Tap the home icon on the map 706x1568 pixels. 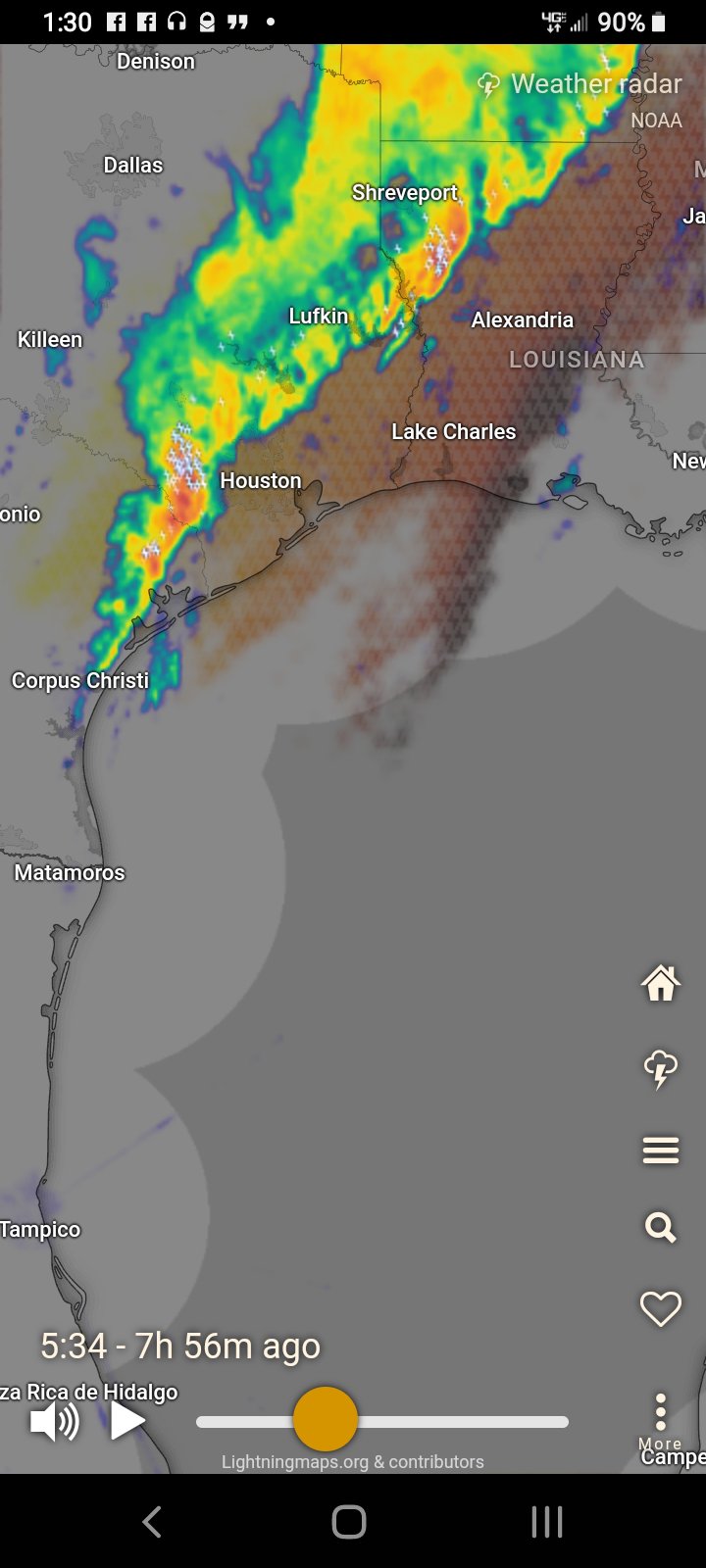coord(660,983)
